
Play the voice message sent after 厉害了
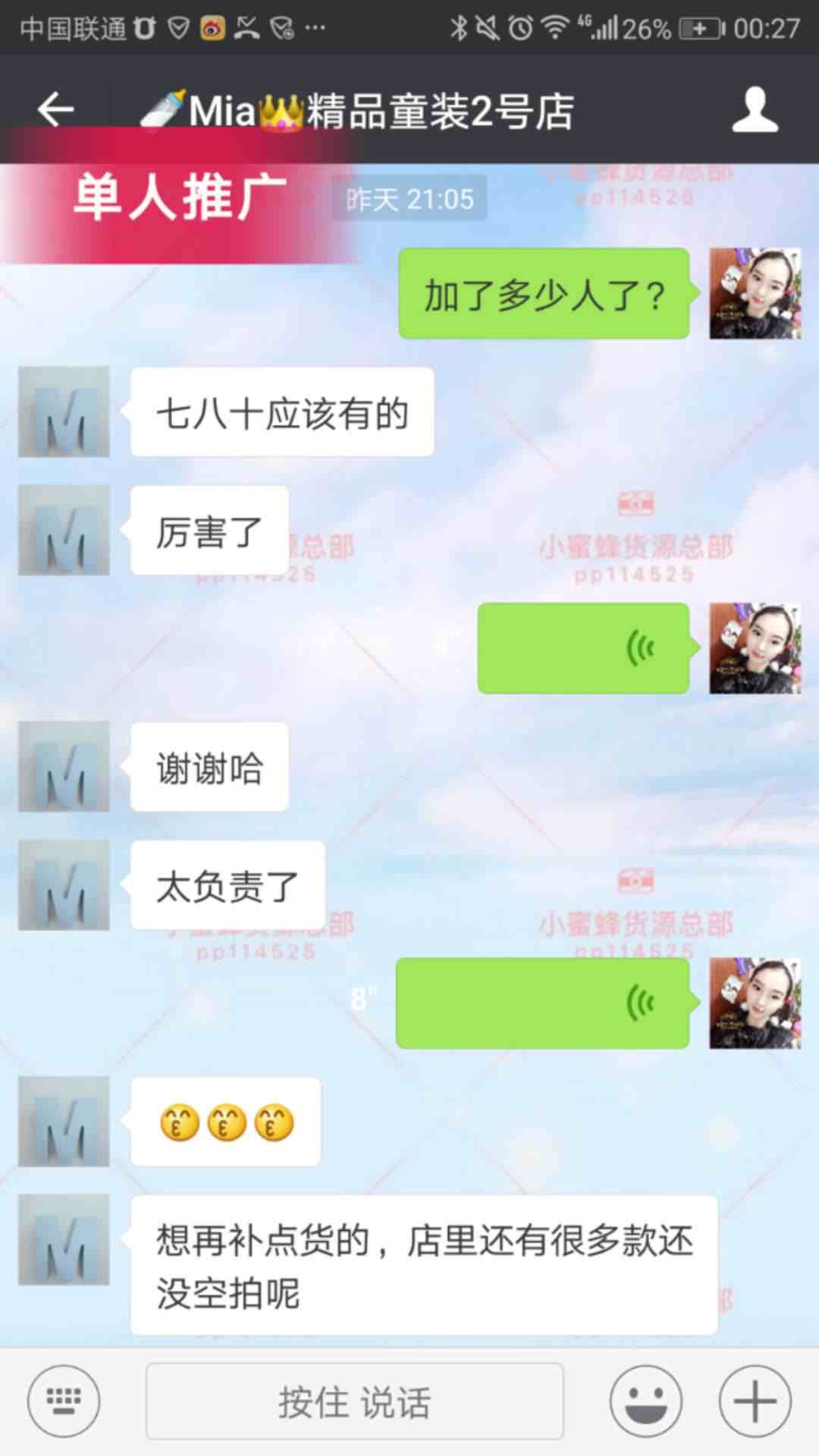click(582, 648)
